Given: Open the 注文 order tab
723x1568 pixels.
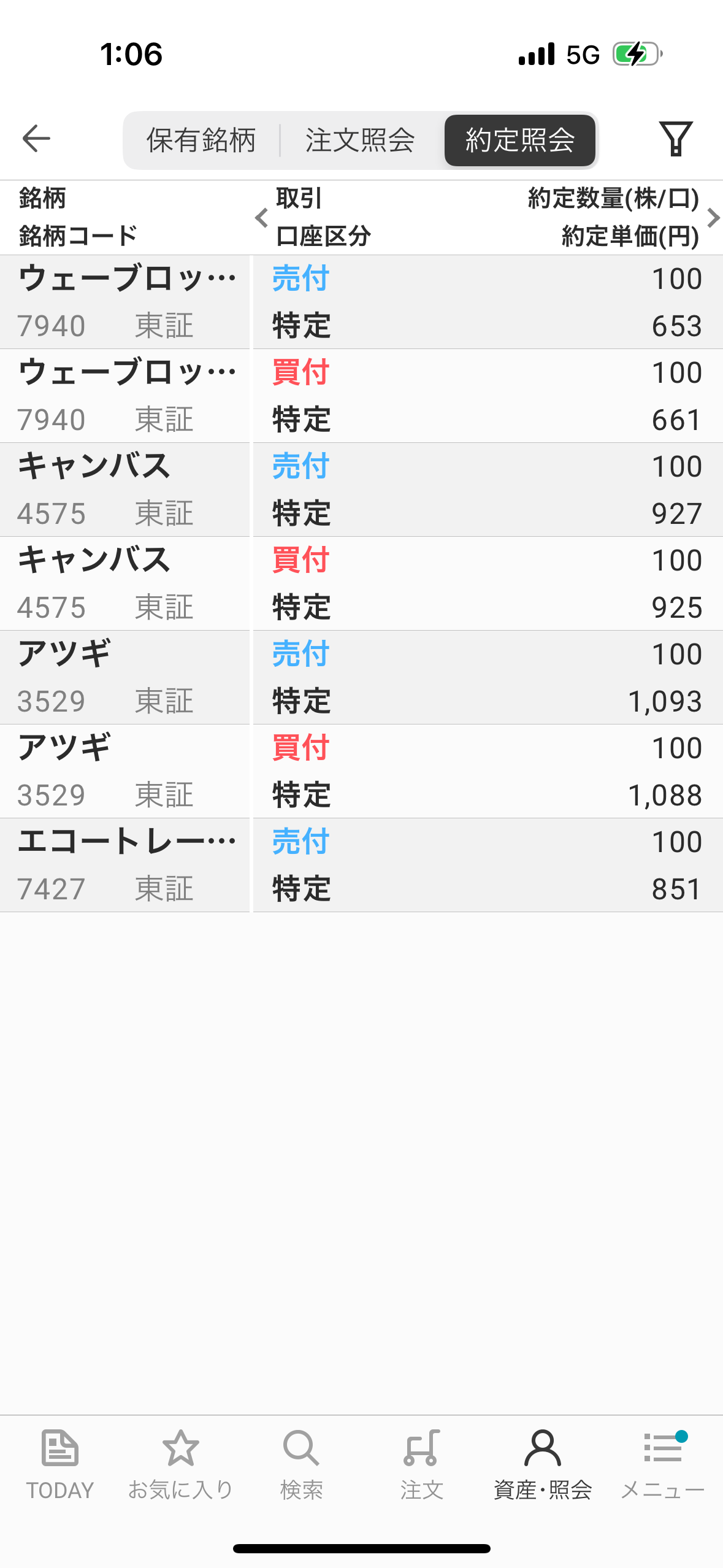Looking at the screenshot, I should [x=422, y=1464].
